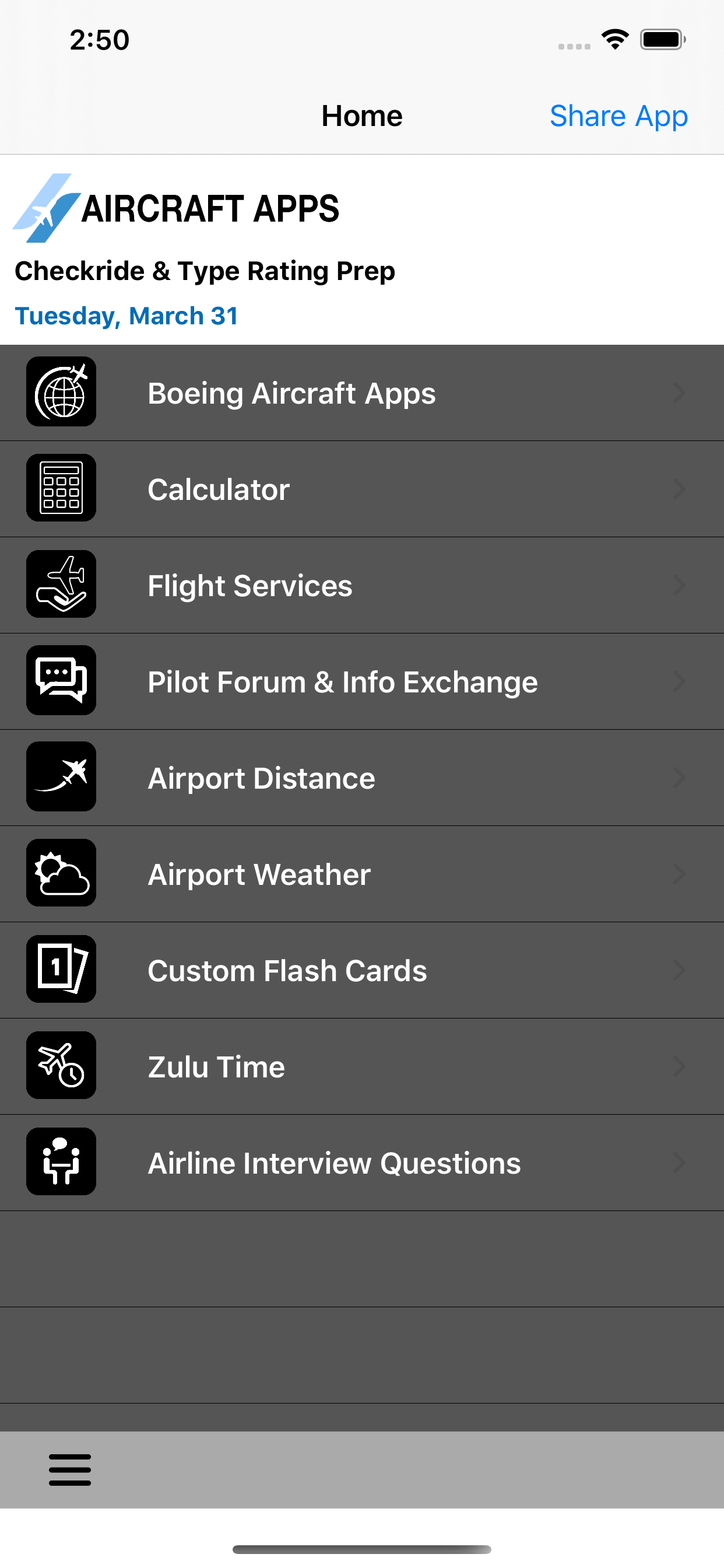
Task: Tap Share App in the top bar
Action: click(x=618, y=116)
